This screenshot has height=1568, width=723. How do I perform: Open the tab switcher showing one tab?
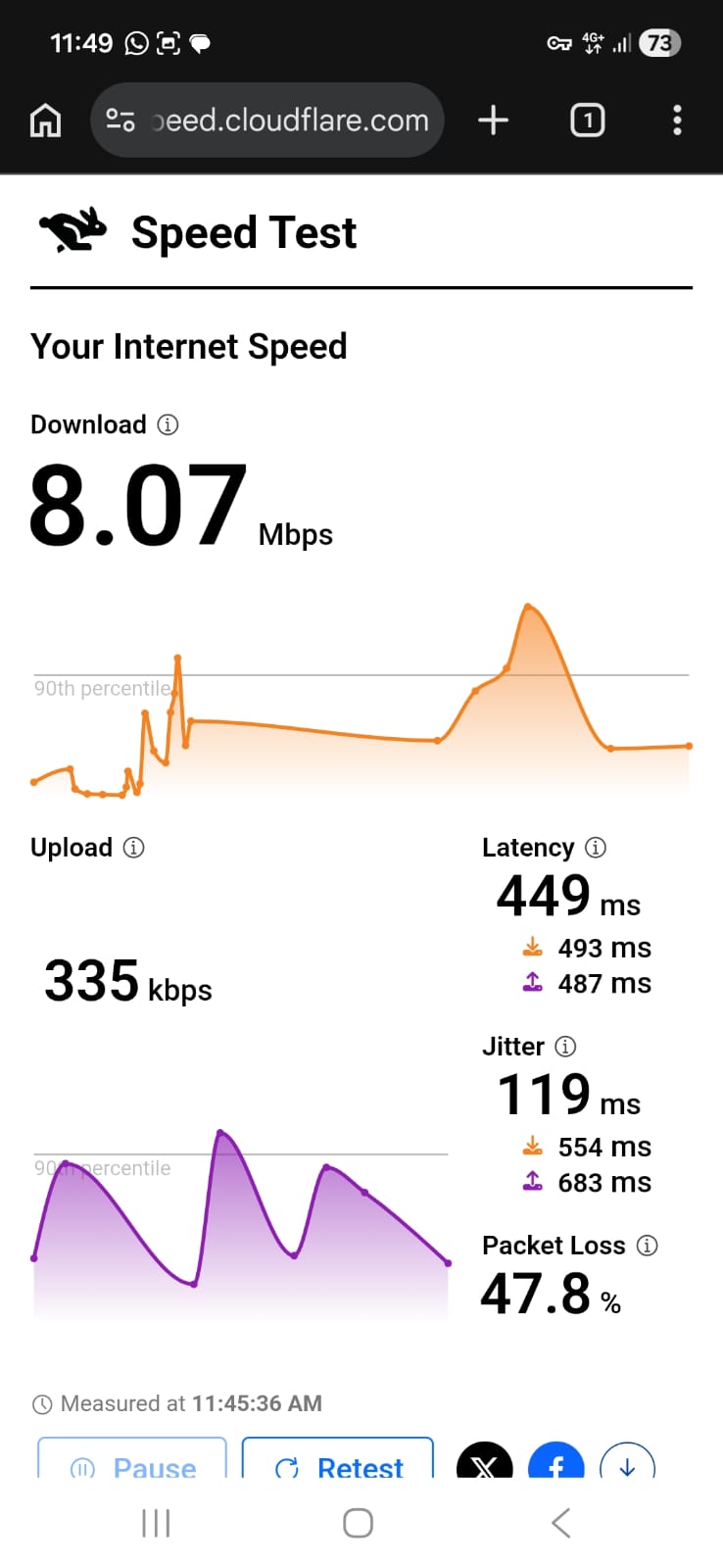587,120
